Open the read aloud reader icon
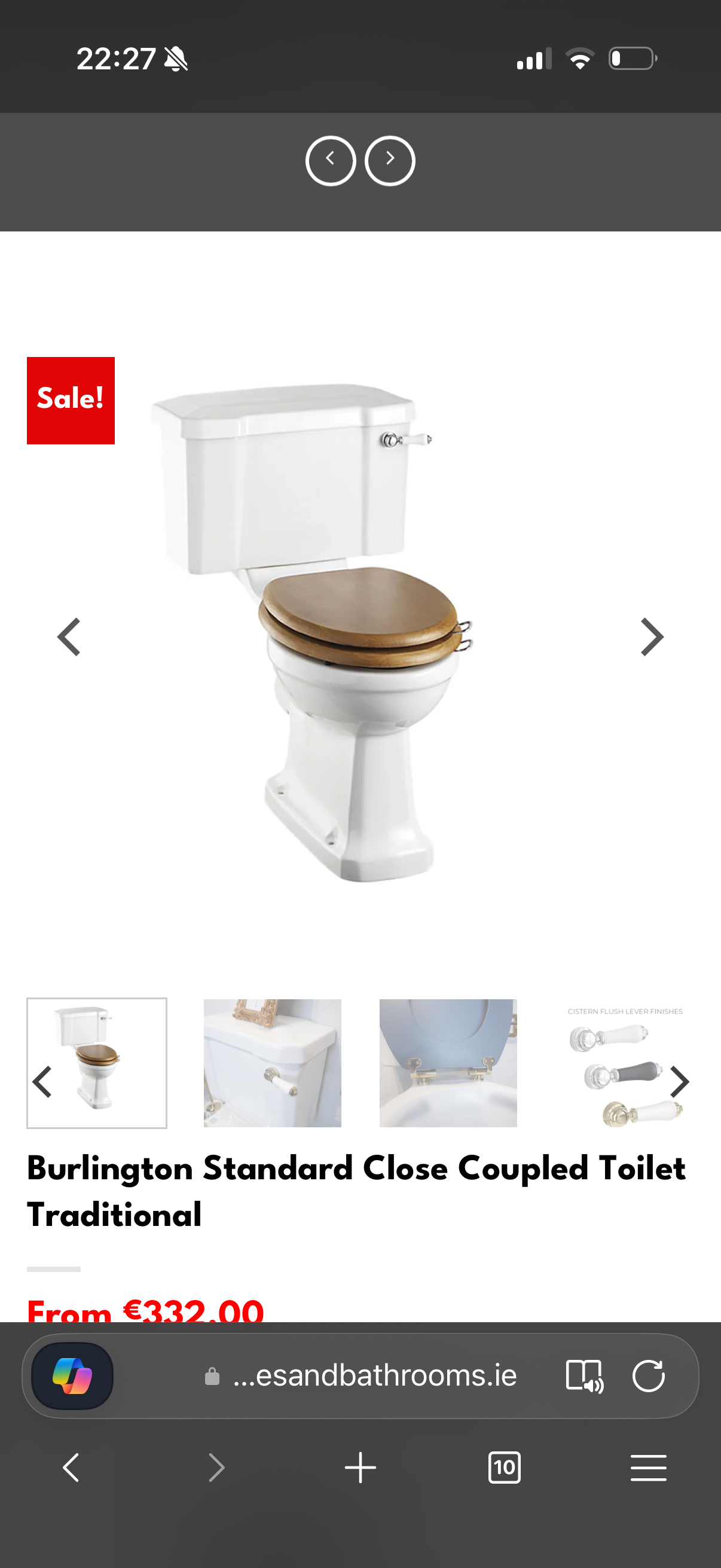Screen dimensions: 721x1568 tap(583, 1375)
